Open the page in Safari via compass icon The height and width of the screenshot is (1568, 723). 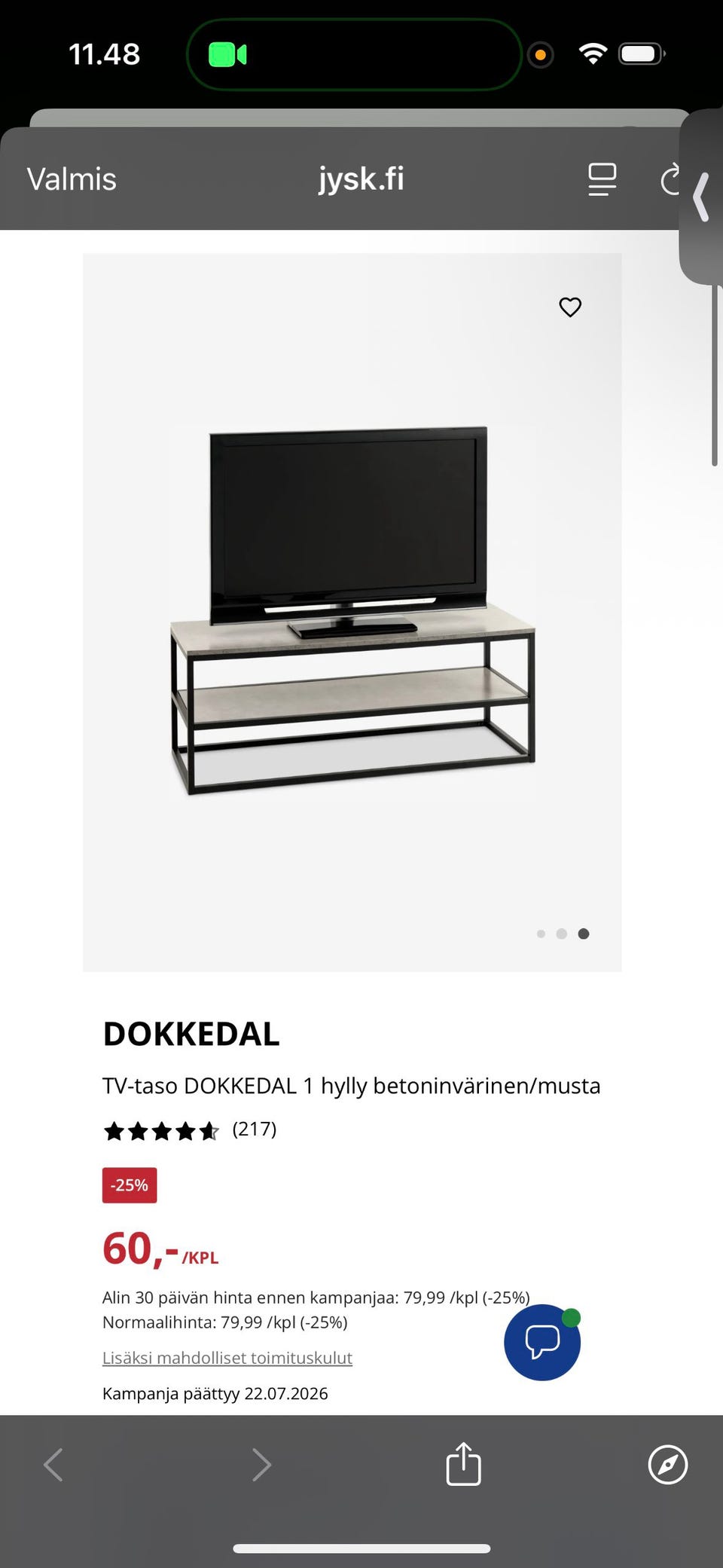668,1465
